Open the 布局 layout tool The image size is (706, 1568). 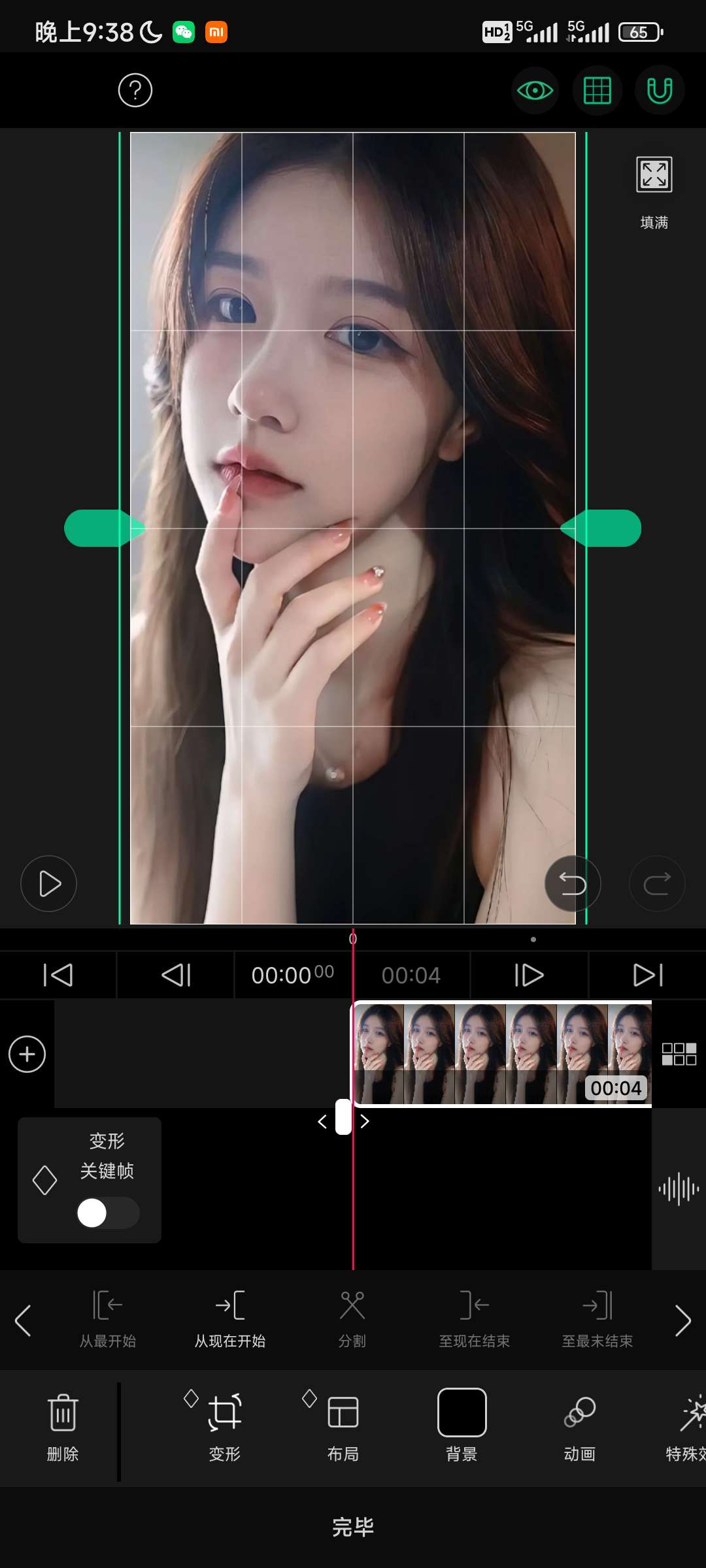pyautogui.click(x=343, y=1424)
